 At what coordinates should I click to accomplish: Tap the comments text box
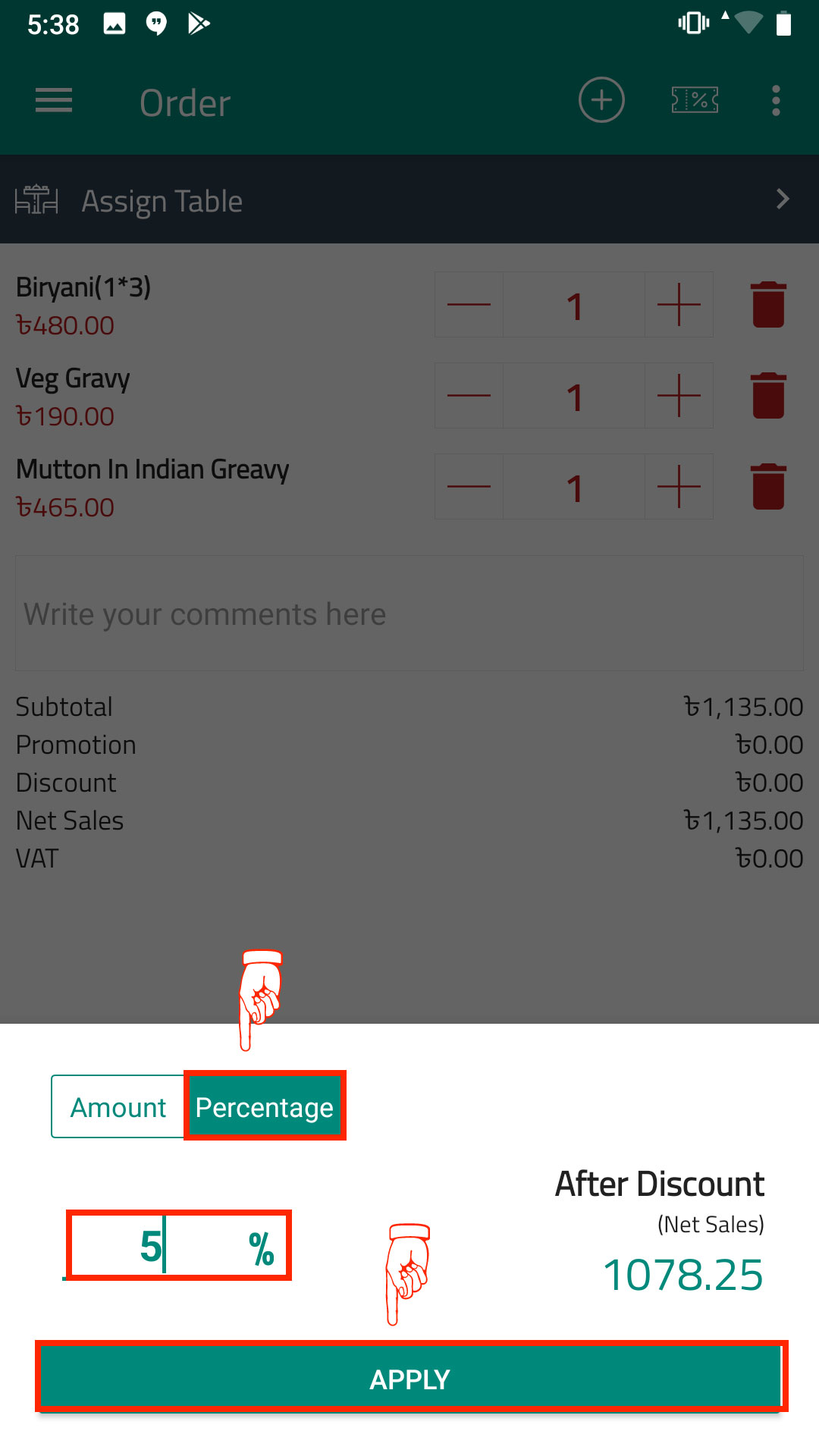tap(409, 613)
